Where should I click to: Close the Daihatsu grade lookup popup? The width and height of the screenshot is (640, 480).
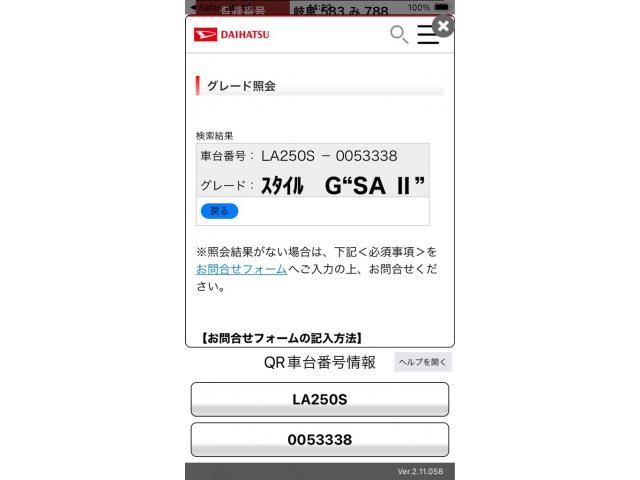point(443,26)
